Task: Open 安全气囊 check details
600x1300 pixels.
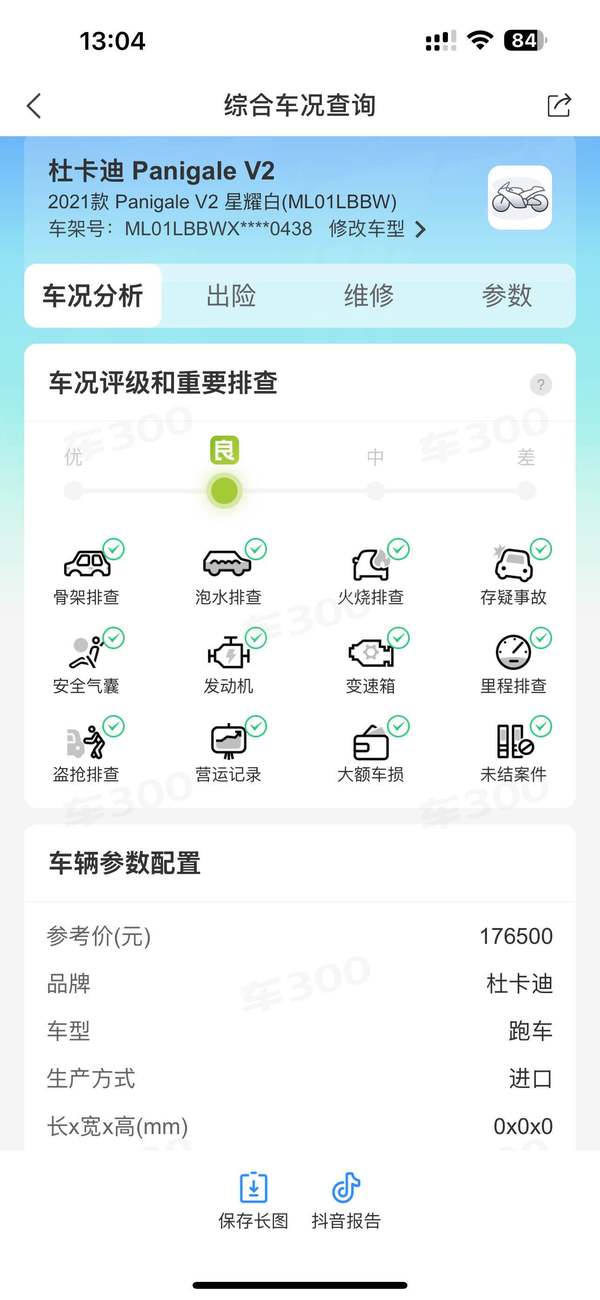Action: click(86, 664)
